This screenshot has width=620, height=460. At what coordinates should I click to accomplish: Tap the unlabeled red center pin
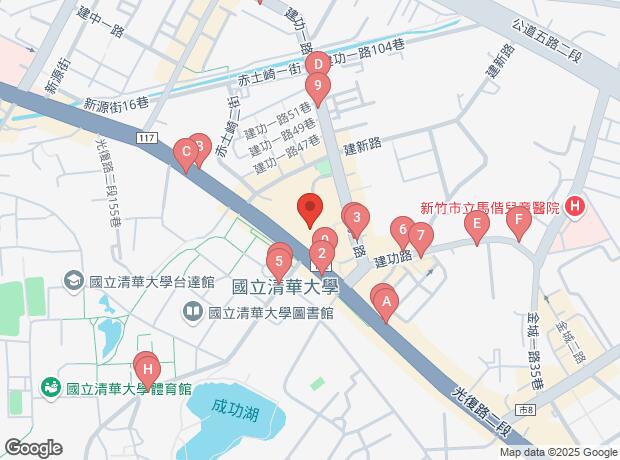tap(310, 209)
